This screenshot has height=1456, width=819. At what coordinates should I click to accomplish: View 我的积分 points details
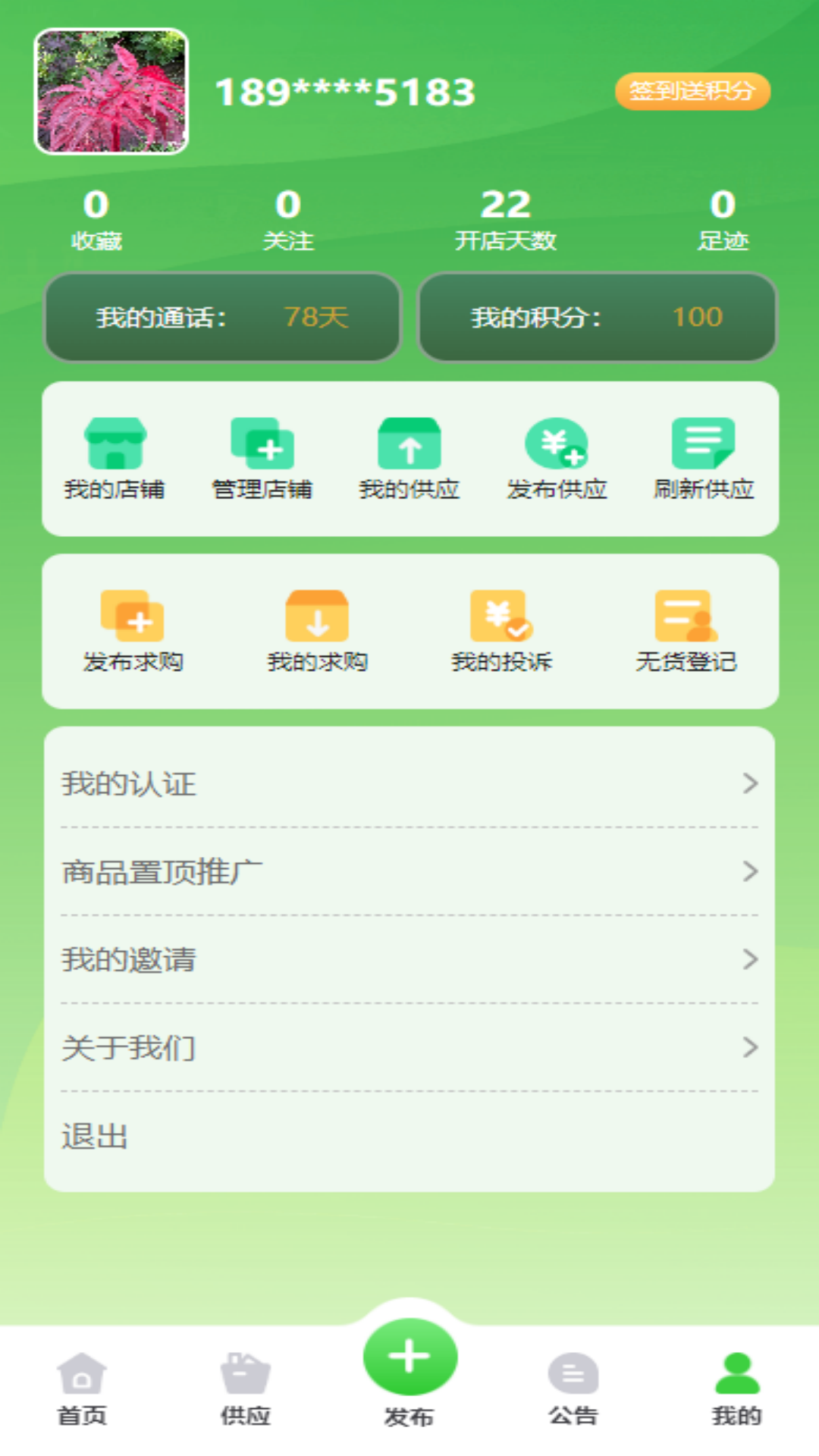pos(598,318)
